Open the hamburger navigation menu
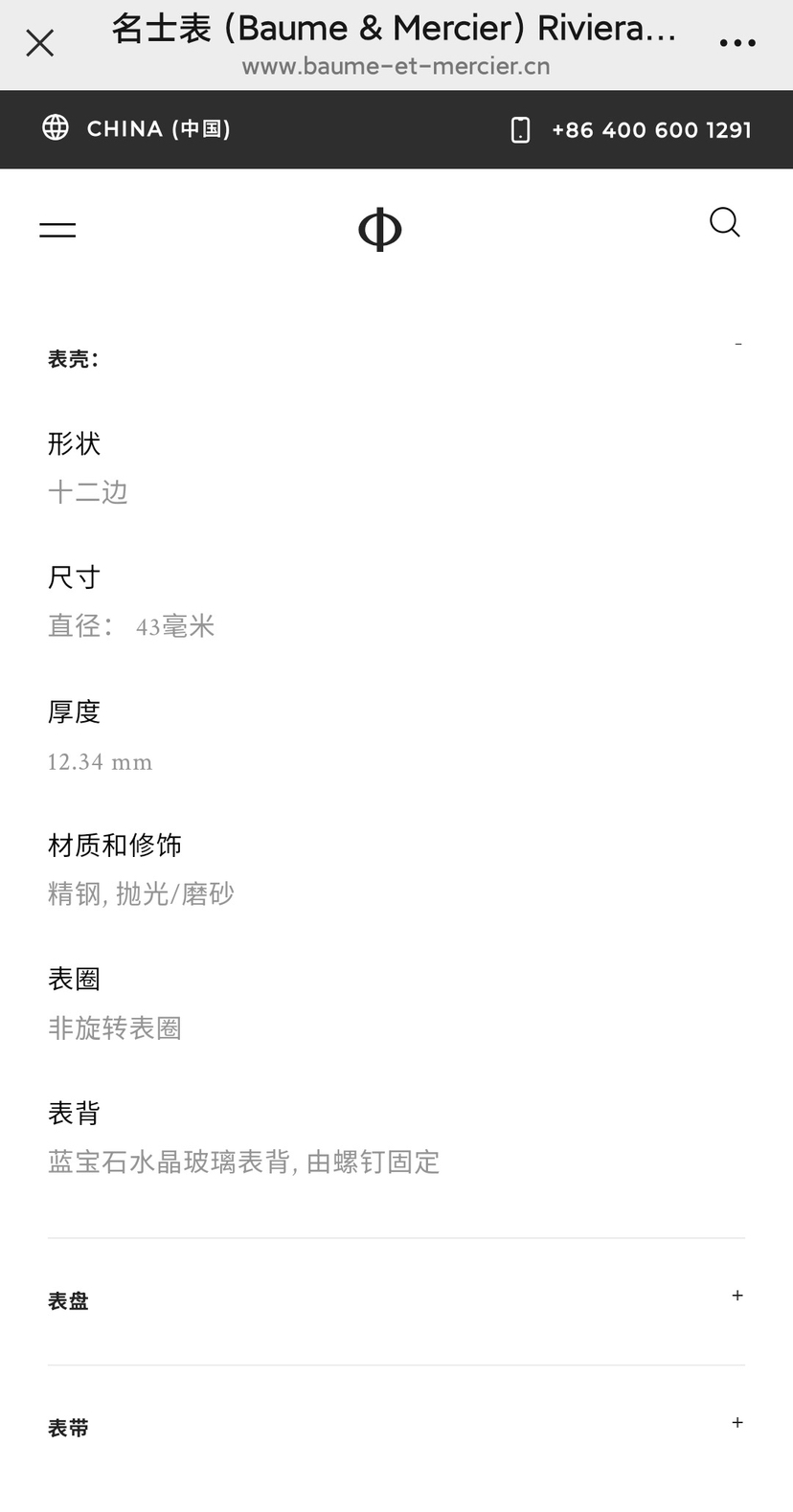The width and height of the screenshot is (793, 1512). pyautogui.click(x=57, y=229)
